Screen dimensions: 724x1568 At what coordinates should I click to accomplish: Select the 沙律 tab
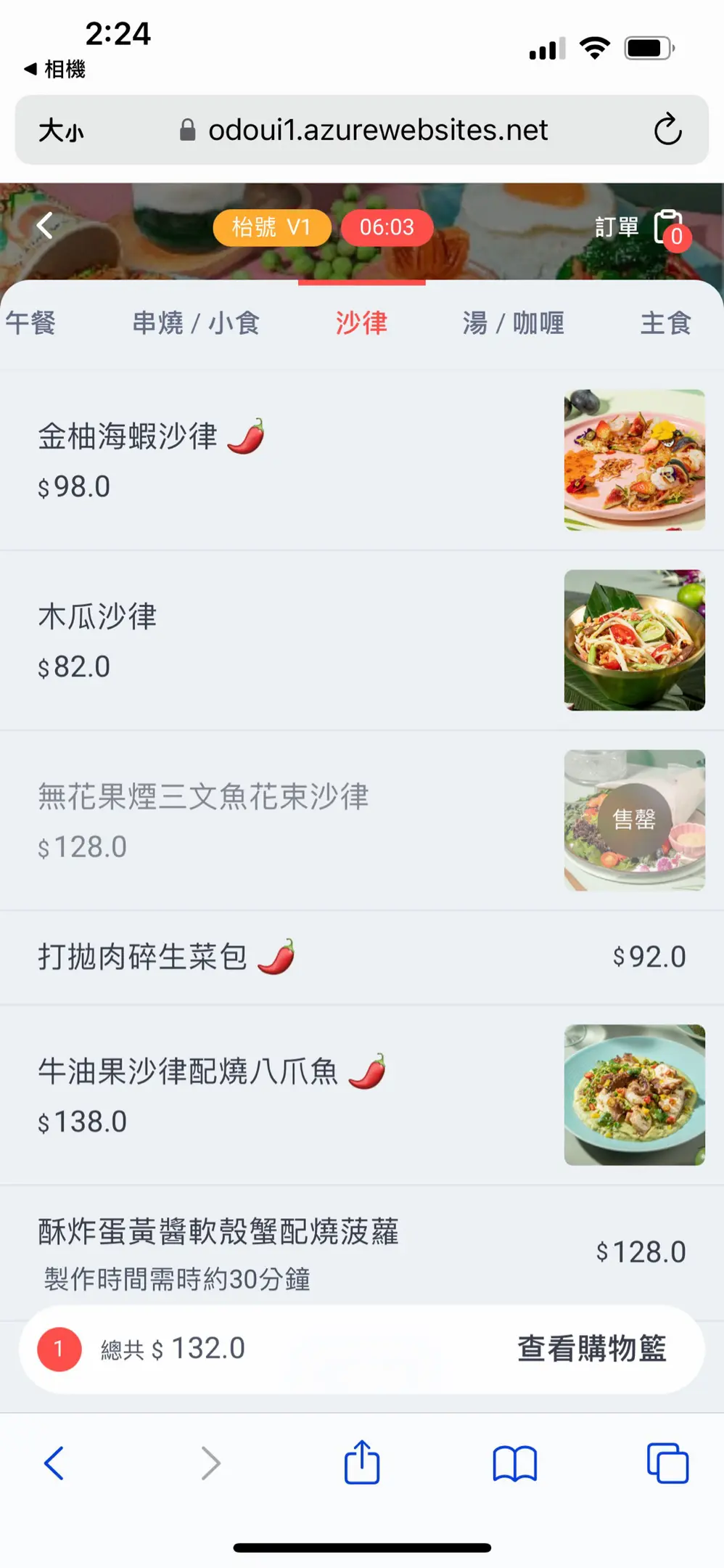tap(361, 323)
